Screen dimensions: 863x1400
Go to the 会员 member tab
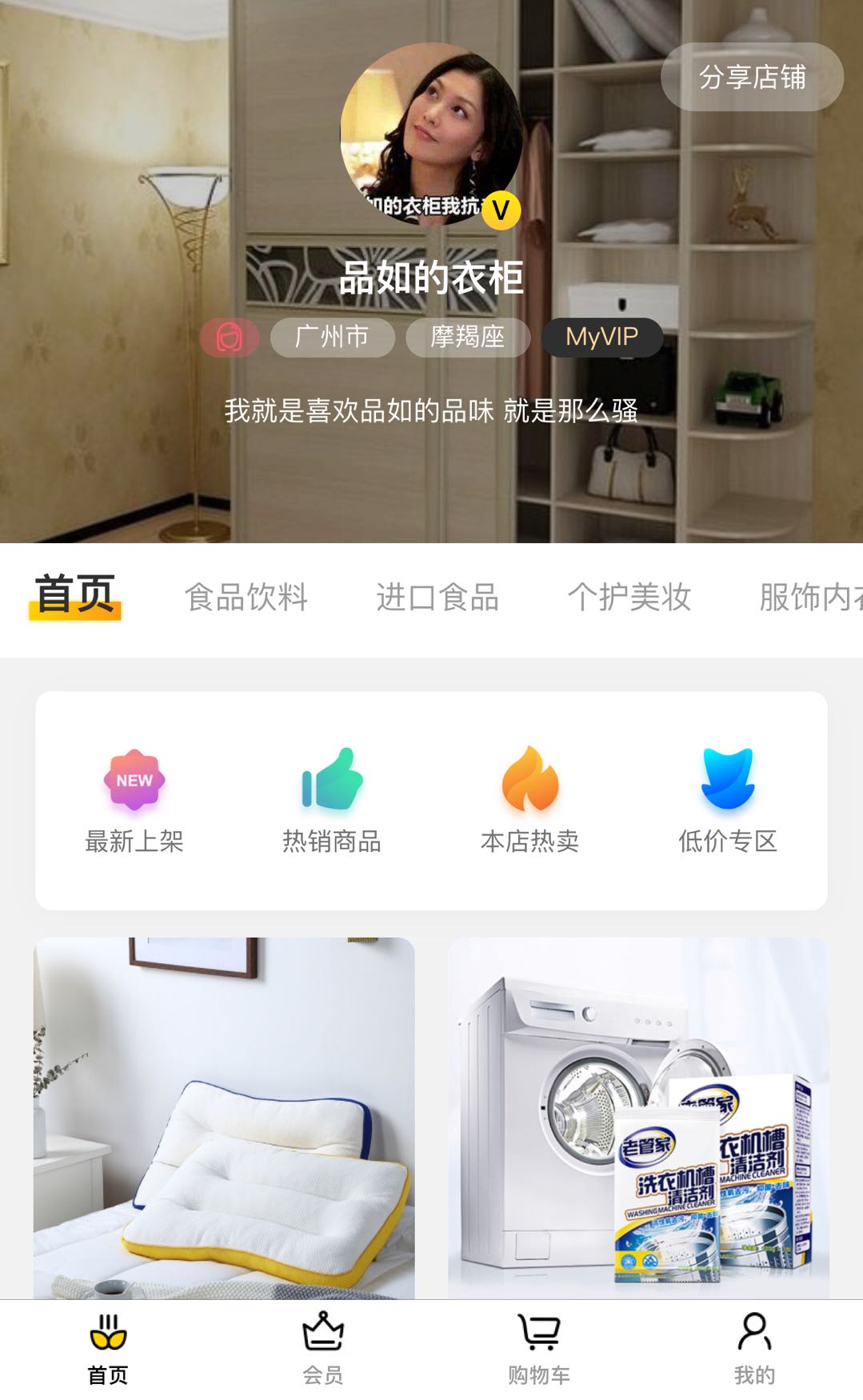[323, 1349]
